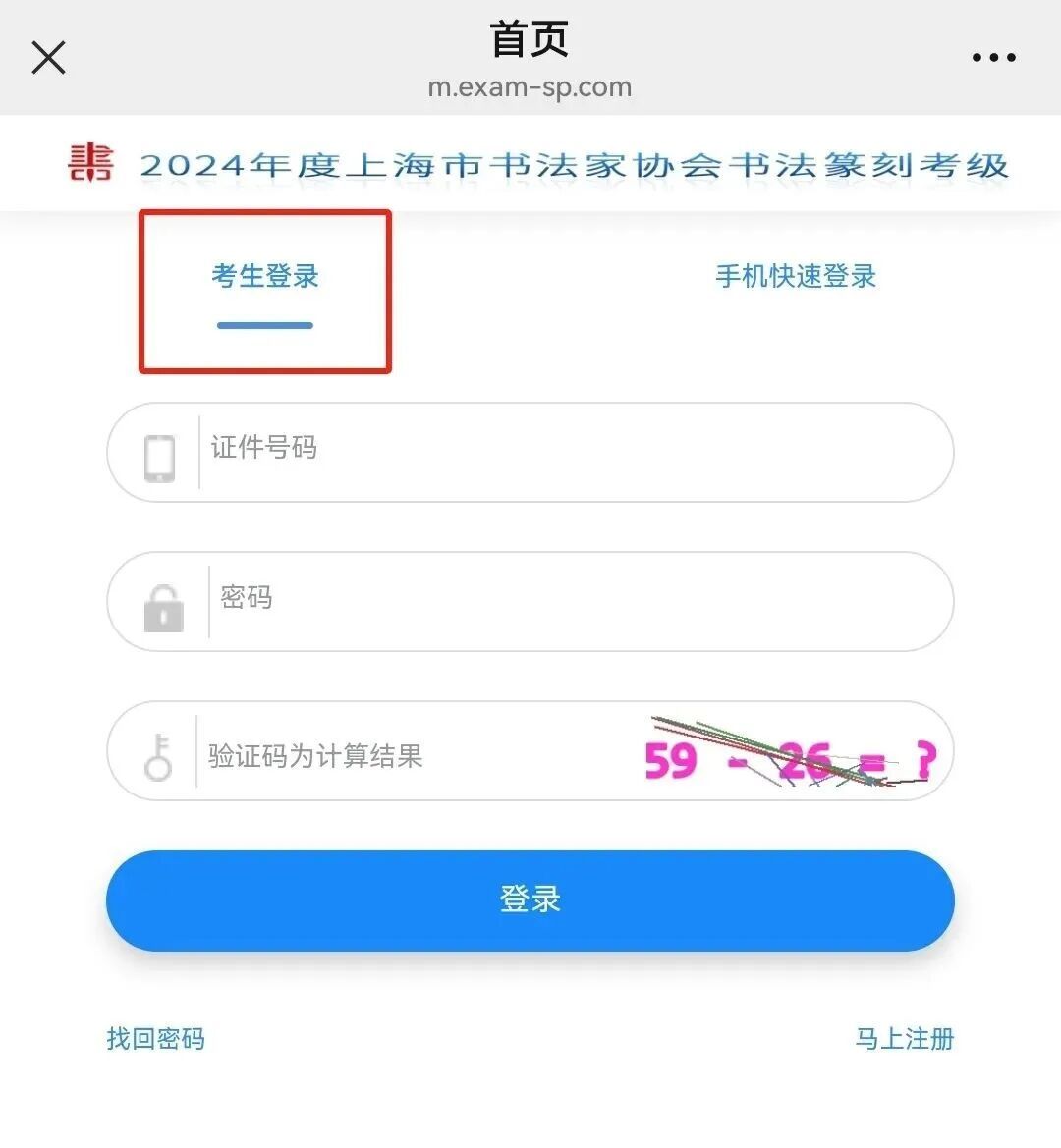Close the web page with the X
1061x1148 pixels.
(49, 58)
